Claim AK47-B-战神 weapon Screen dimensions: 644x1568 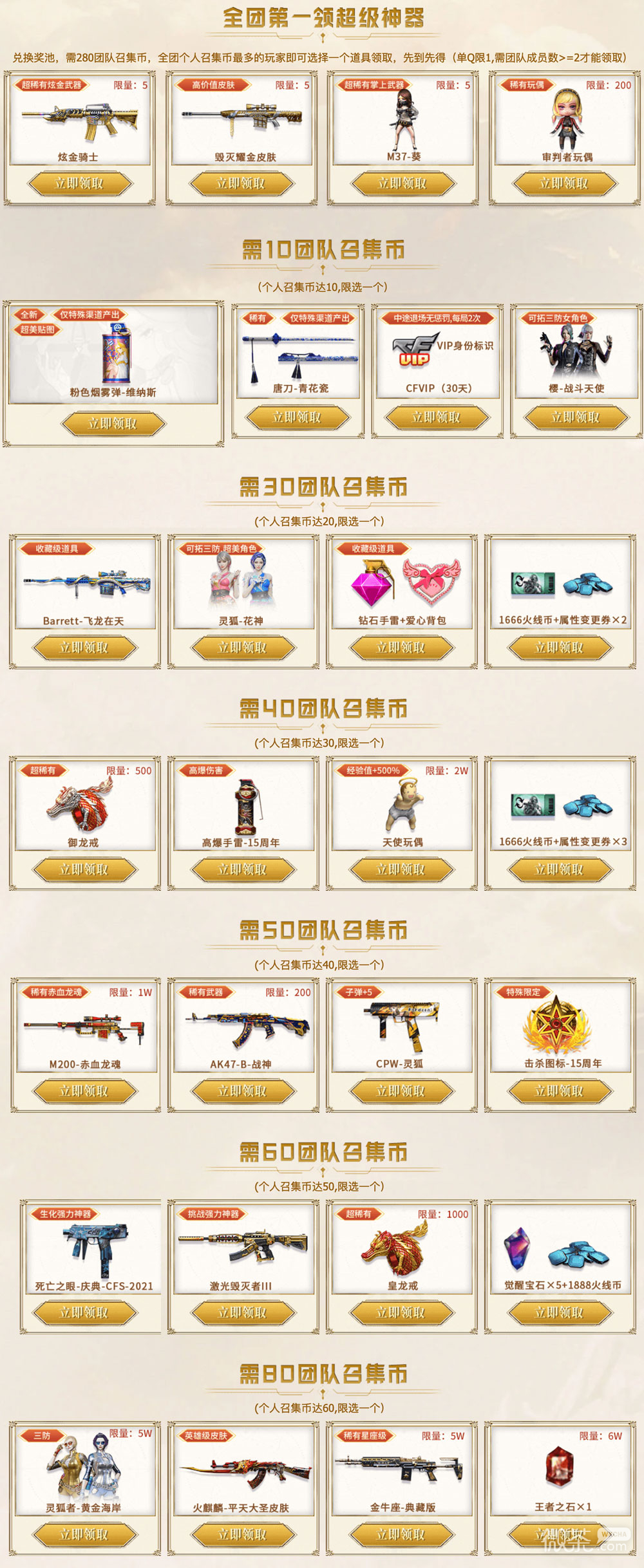point(243,1091)
